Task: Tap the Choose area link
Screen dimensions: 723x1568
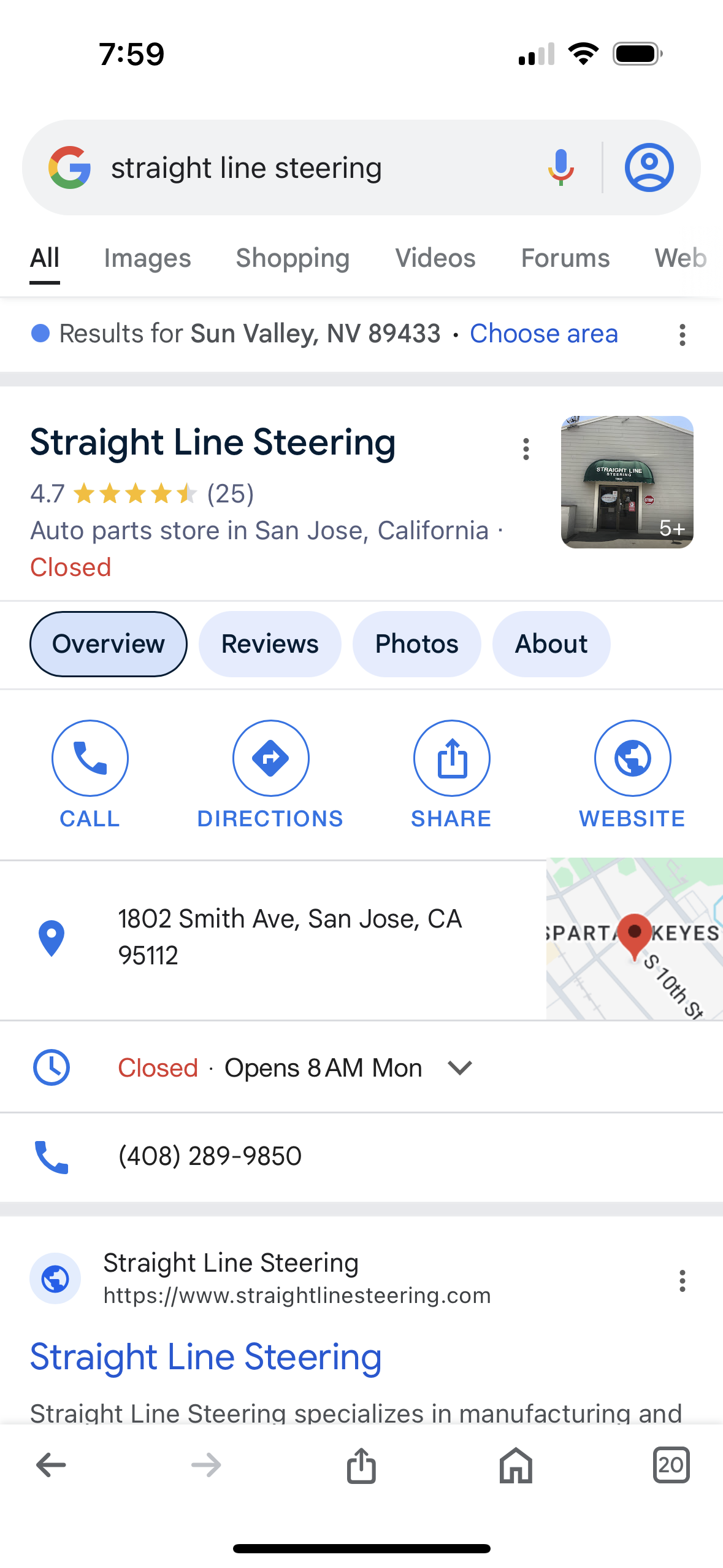Action: click(x=543, y=334)
